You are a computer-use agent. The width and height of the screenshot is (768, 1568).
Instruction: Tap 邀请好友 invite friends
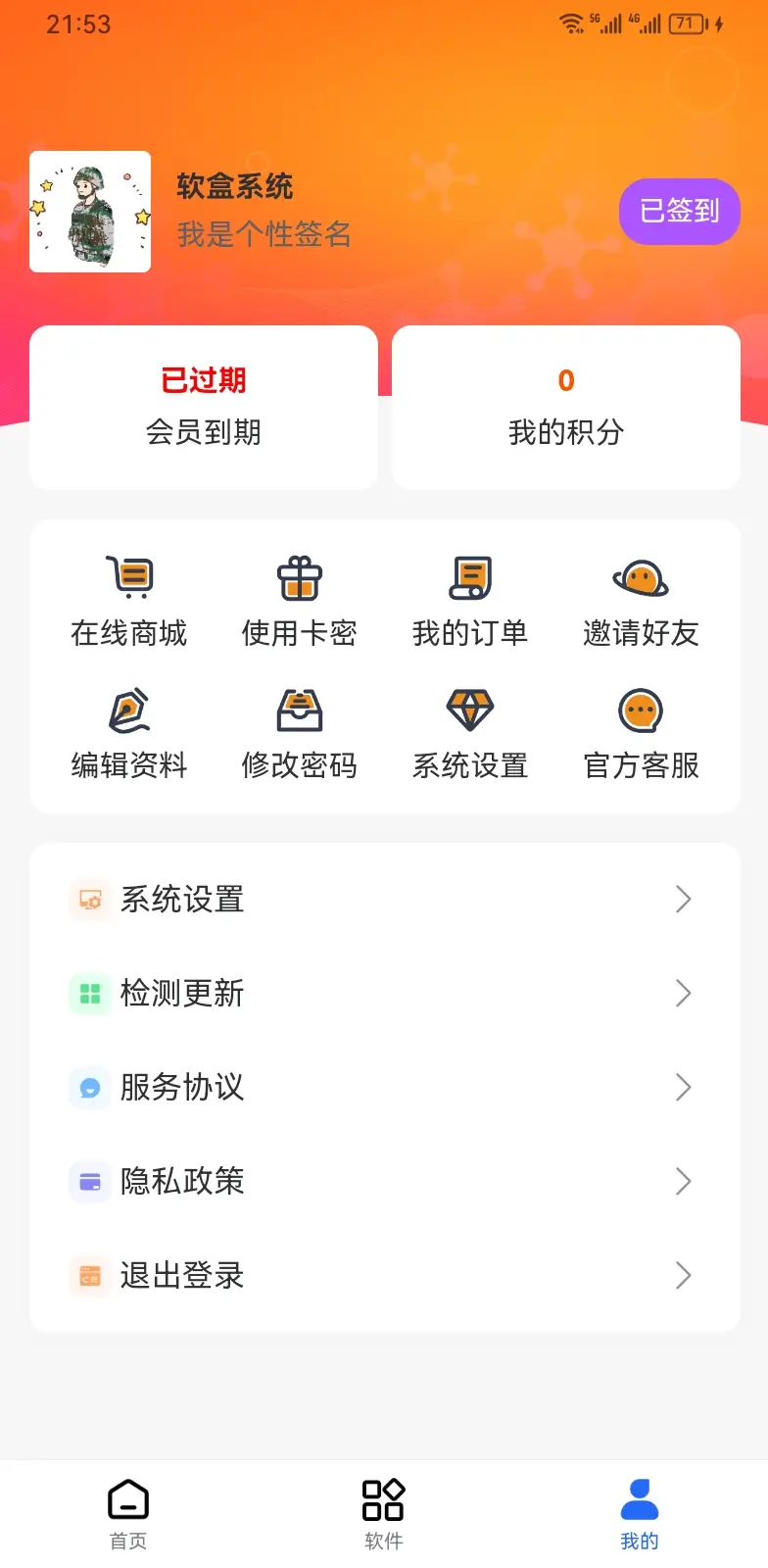click(x=641, y=600)
